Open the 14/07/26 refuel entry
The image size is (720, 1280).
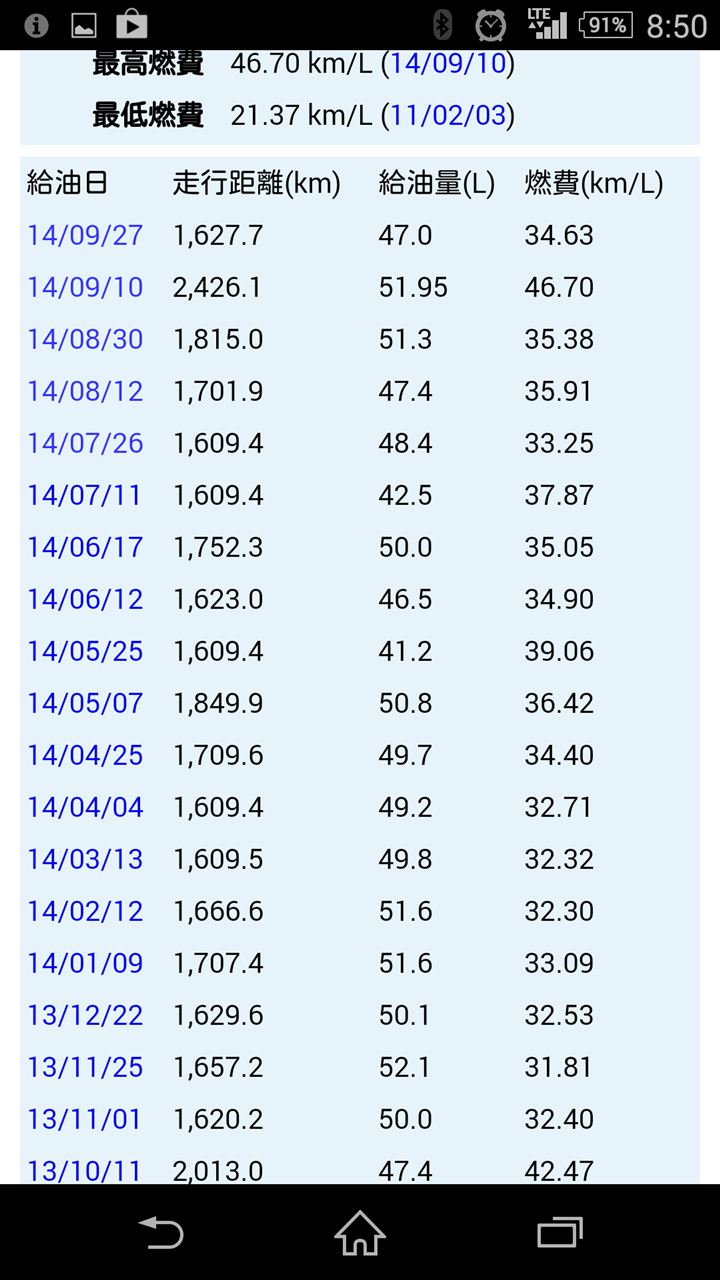[85, 443]
